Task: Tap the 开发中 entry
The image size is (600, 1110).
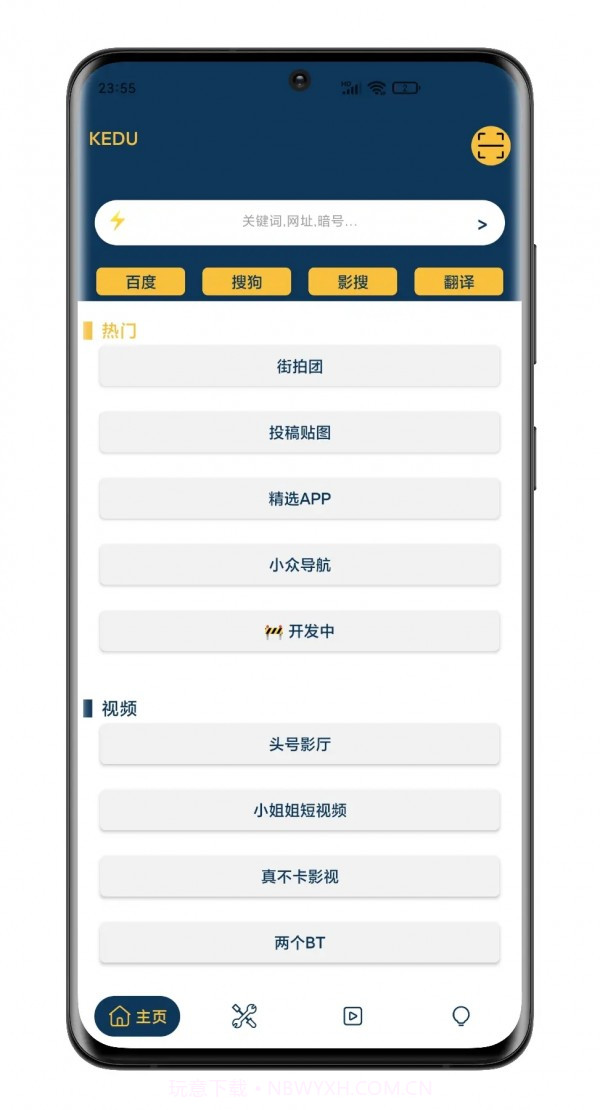Action: coord(299,631)
